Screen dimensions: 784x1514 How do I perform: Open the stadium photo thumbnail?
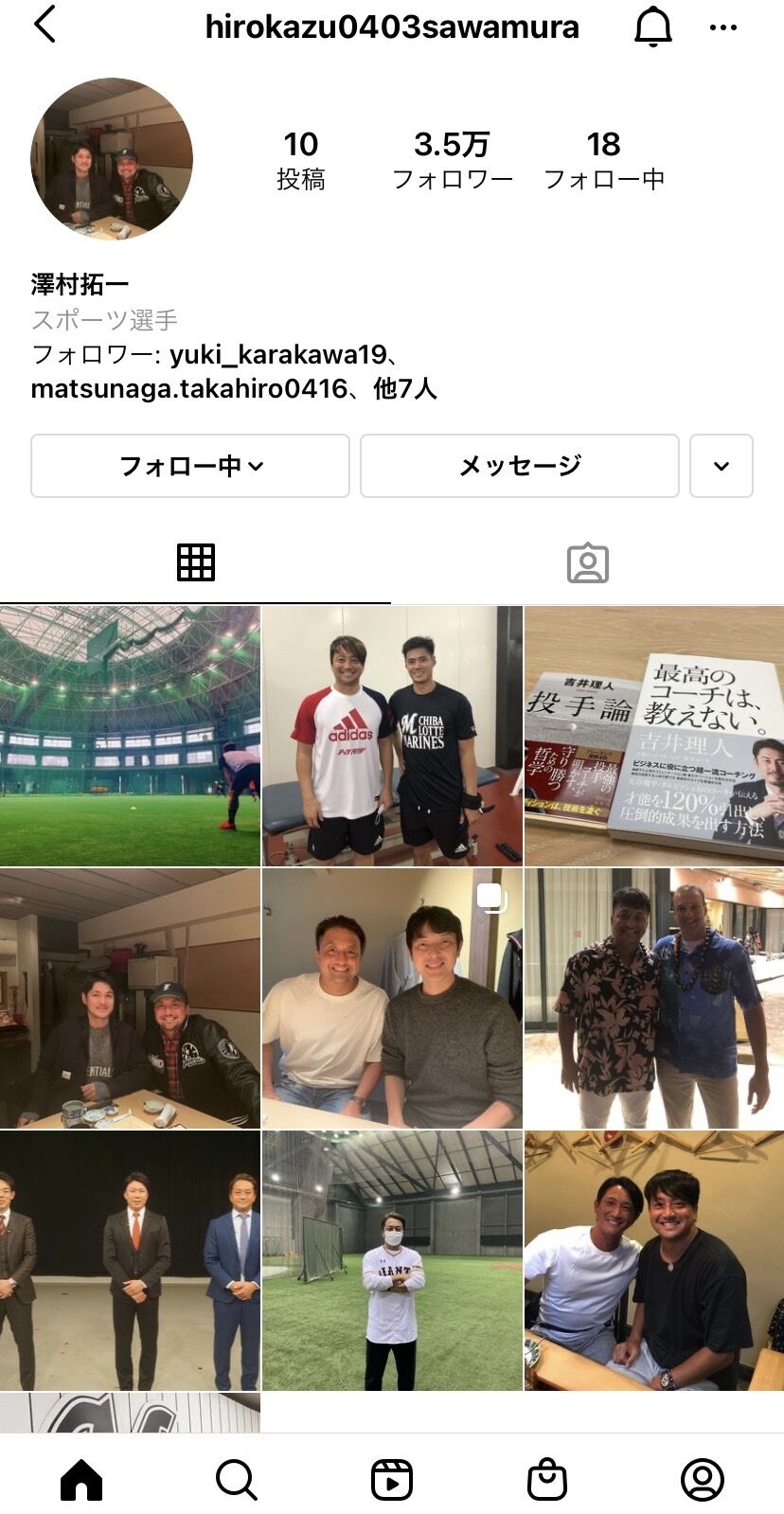pos(130,732)
